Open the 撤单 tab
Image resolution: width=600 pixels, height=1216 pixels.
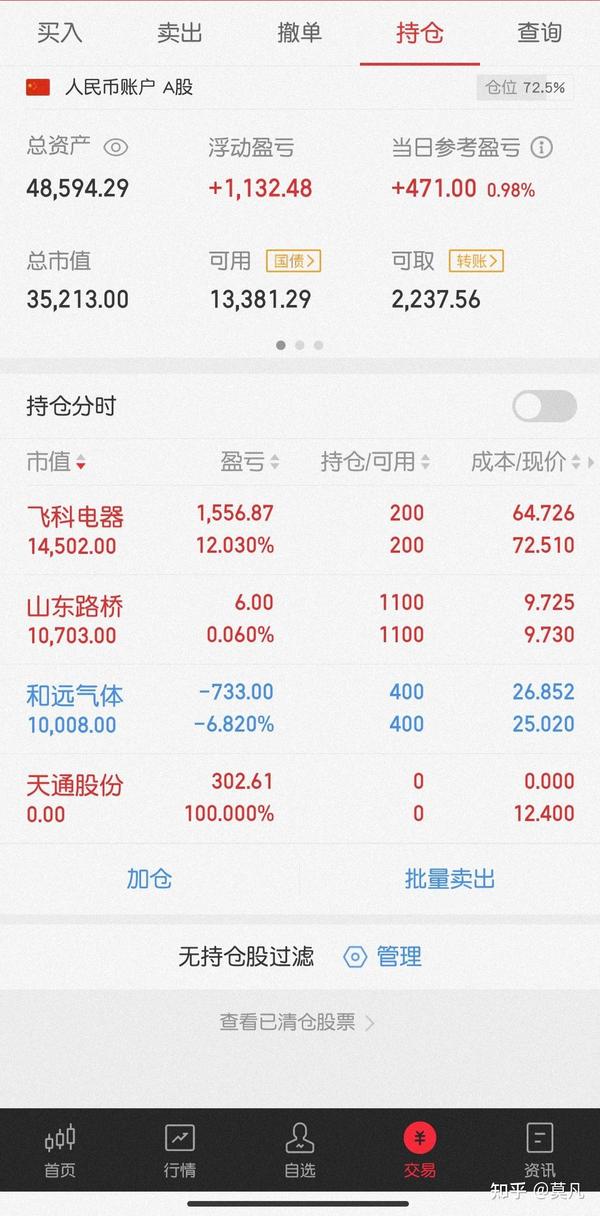click(x=299, y=32)
